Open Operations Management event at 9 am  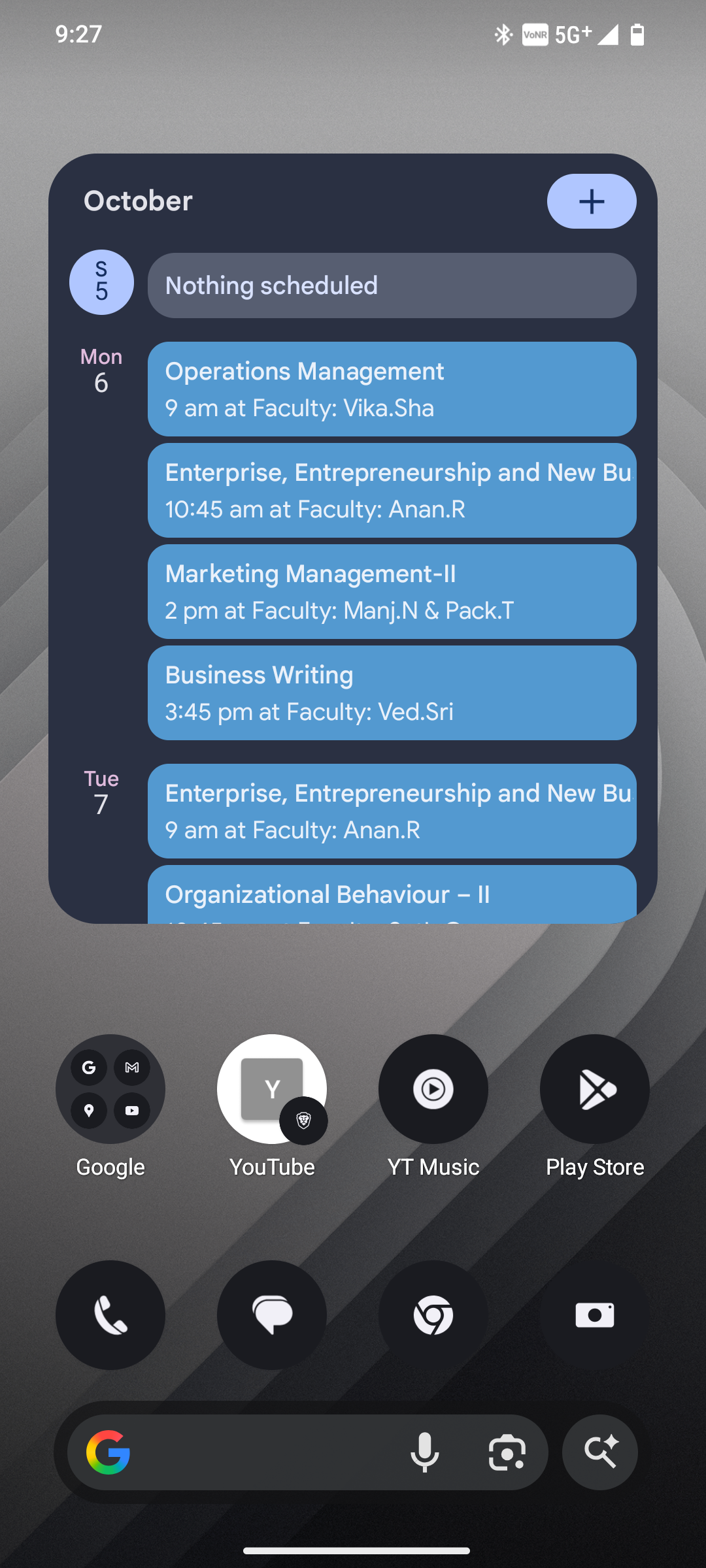coord(392,389)
